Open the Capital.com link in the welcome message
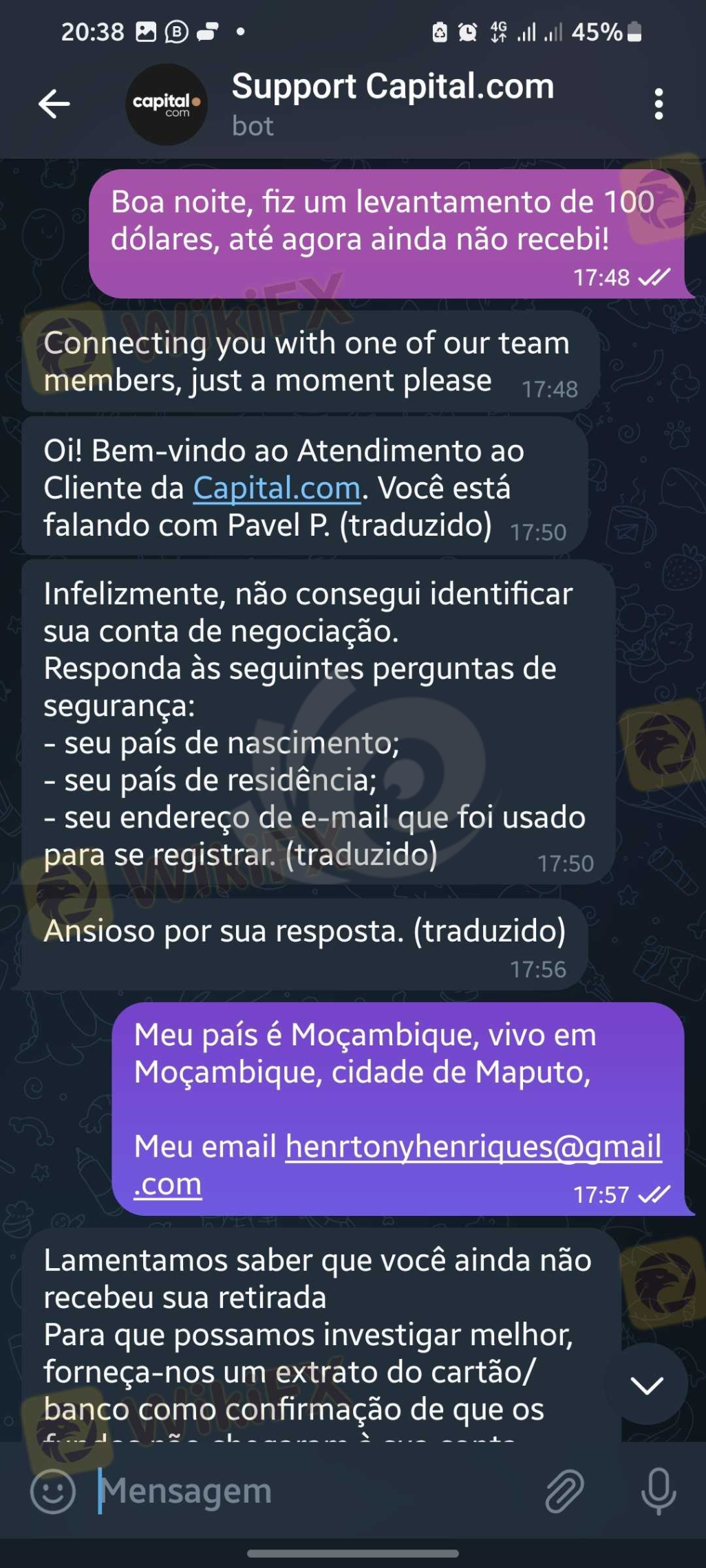The width and height of the screenshot is (706, 1568). pyautogui.click(x=277, y=488)
